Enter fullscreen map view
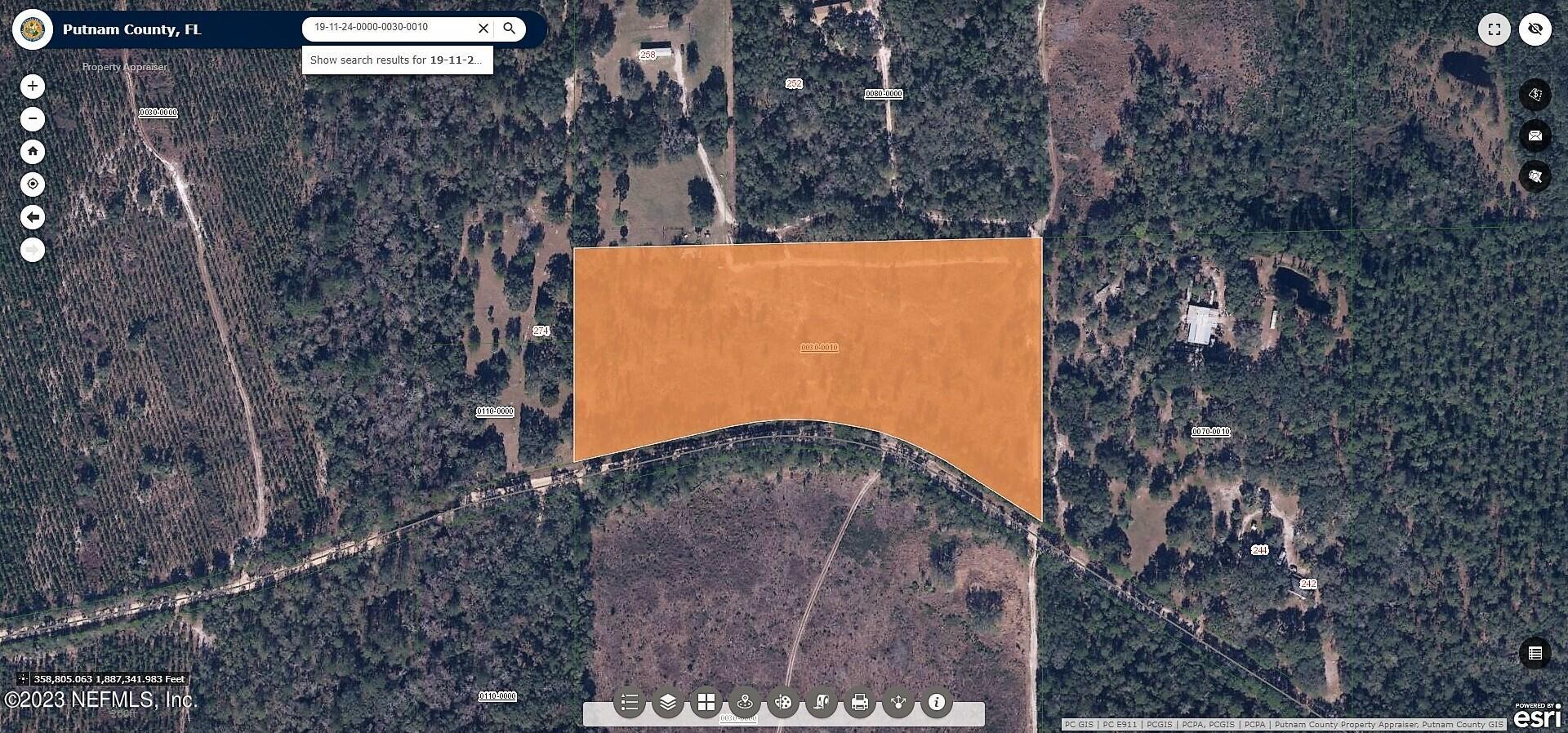The width and height of the screenshot is (1568, 733). (1494, 29)
